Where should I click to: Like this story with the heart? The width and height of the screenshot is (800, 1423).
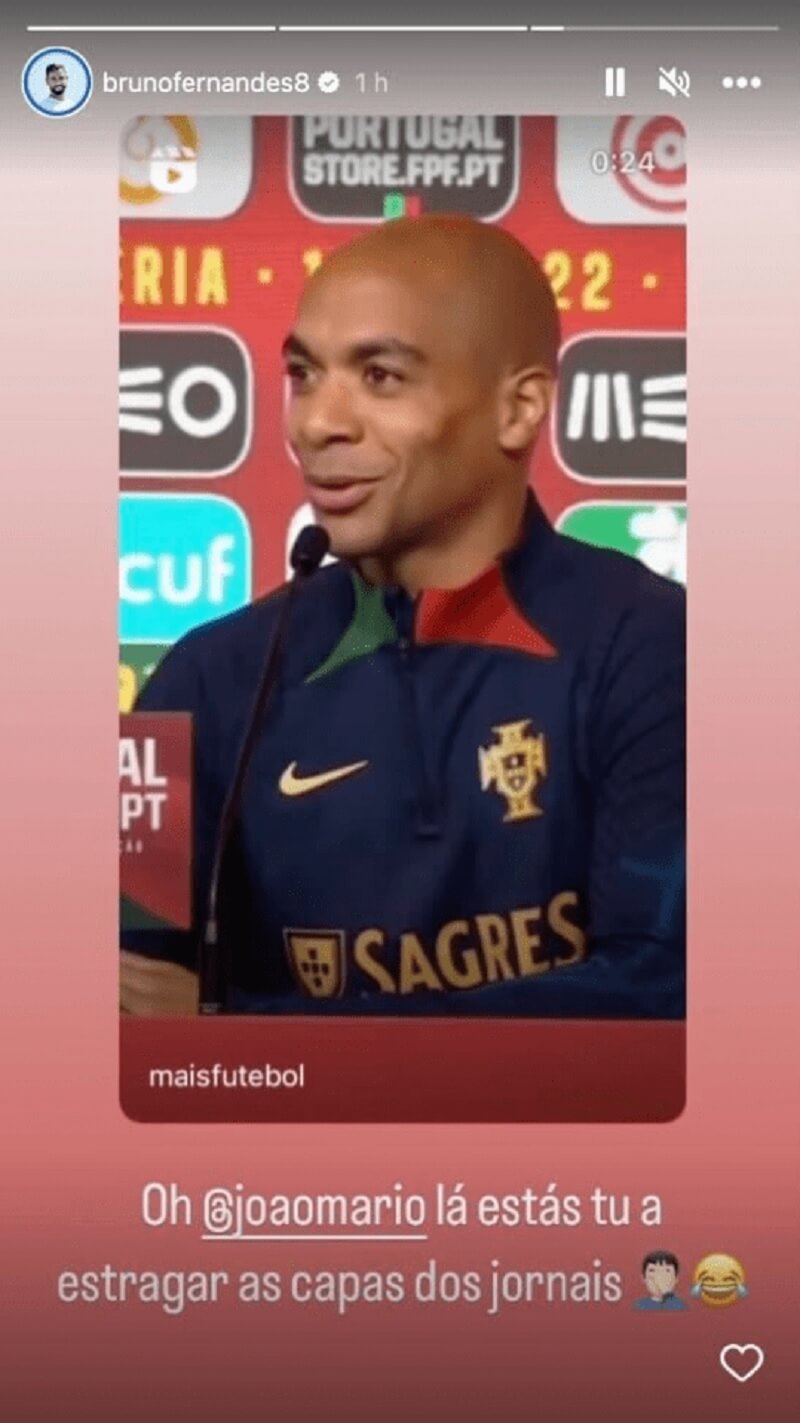[741, 1362]
